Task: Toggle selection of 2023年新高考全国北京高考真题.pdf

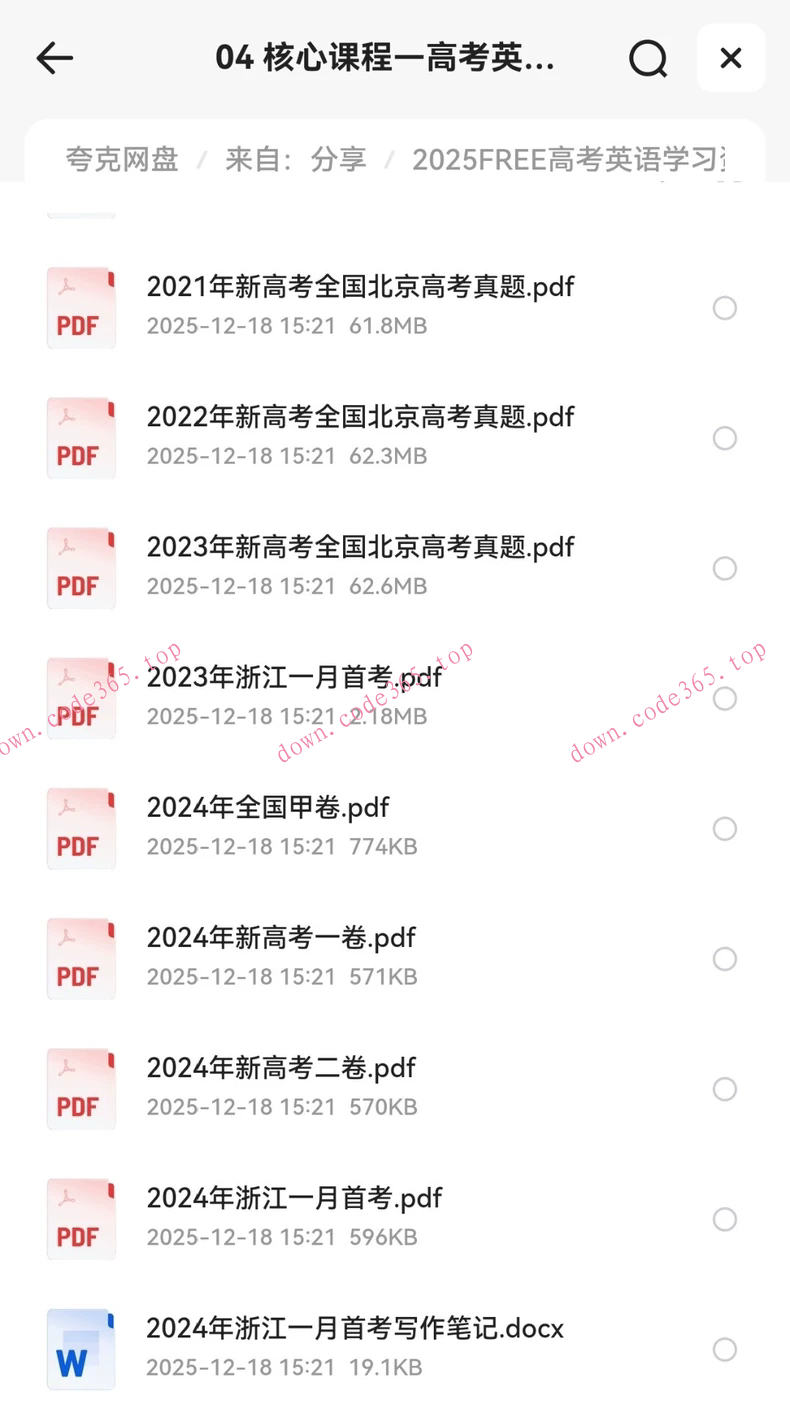Action: [725, 568]
